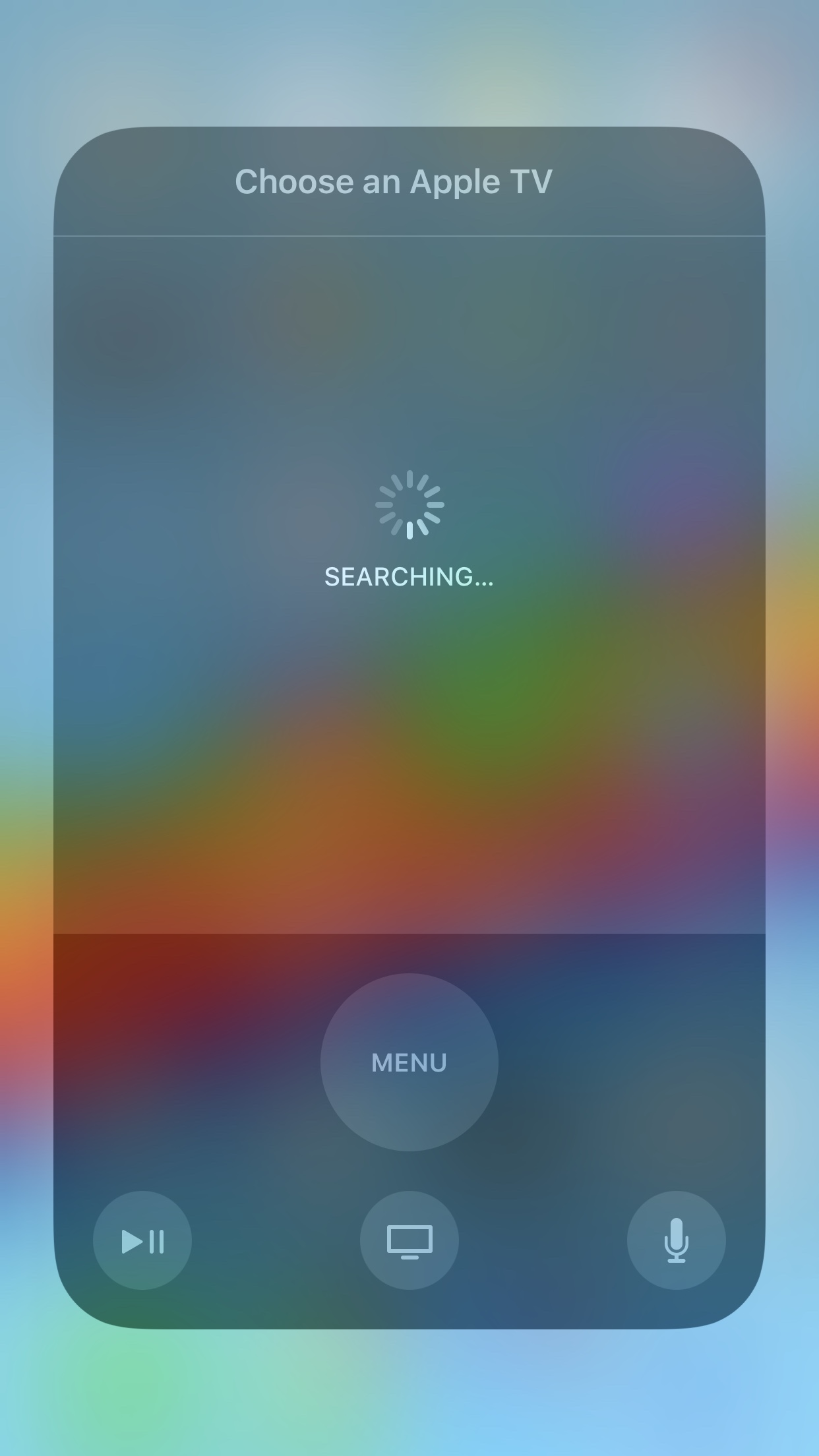Activate the Siri microphone button
Image resolution: width=819 pixels, height=1456 pixels.
click(676, 1240)
